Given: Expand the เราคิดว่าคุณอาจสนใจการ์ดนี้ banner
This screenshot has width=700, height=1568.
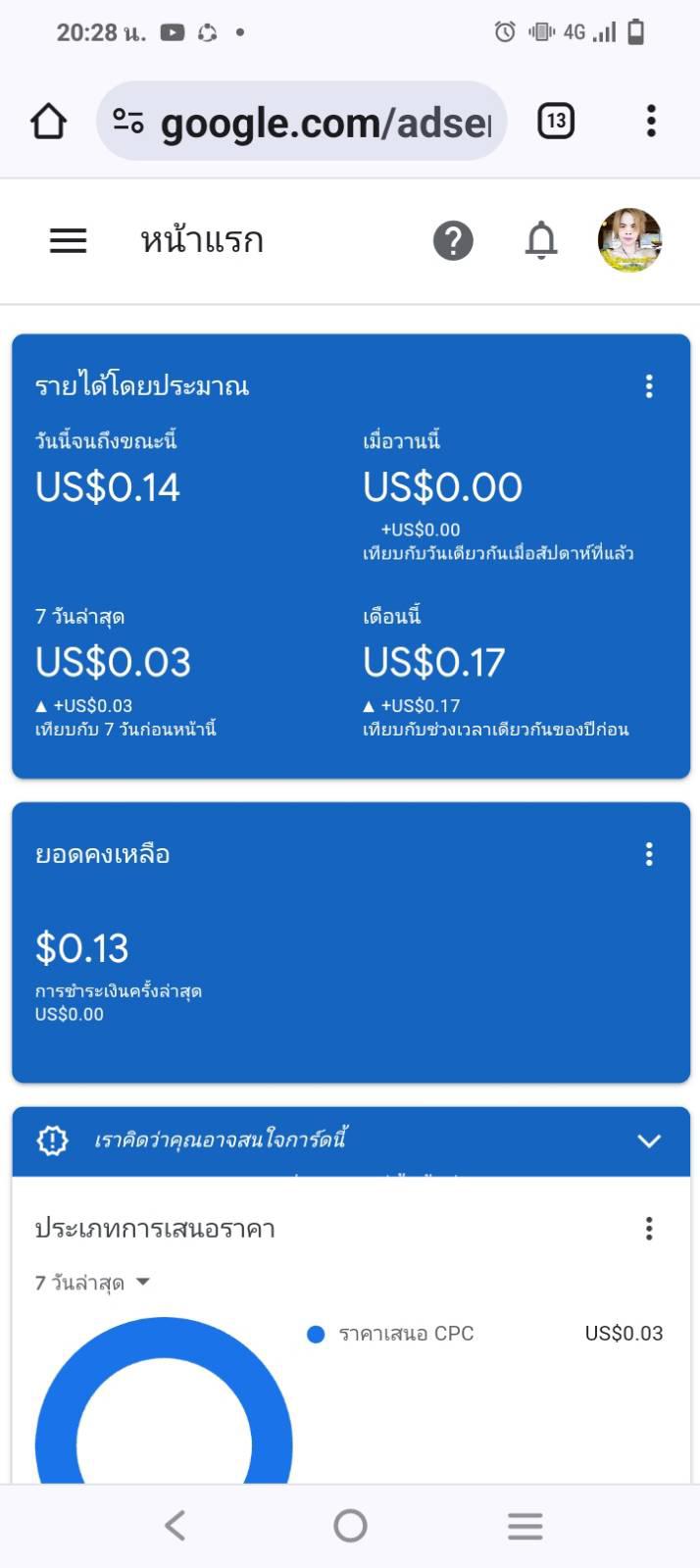Looking at the screenshot, I should click(648, 1140).
